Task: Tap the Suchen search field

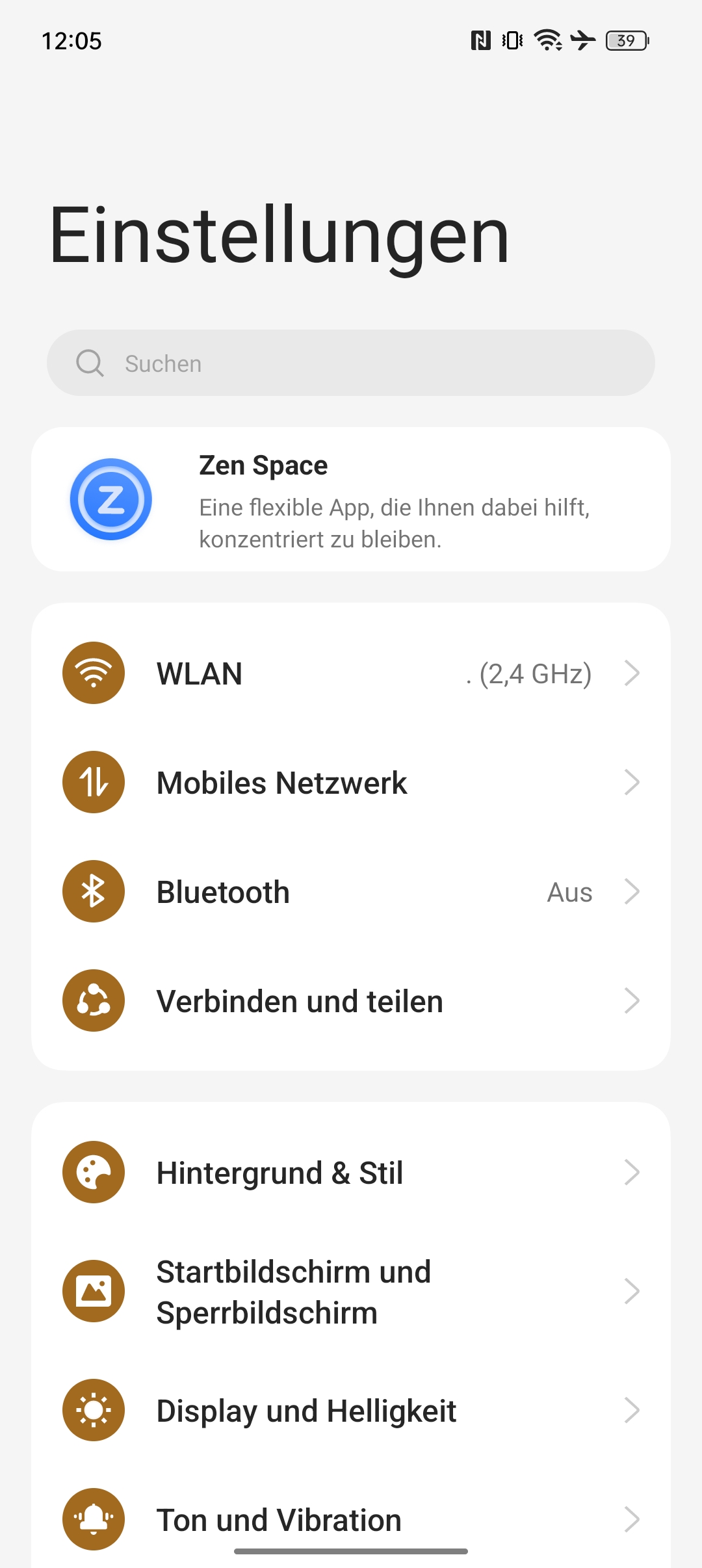Action: click(351, 363)
